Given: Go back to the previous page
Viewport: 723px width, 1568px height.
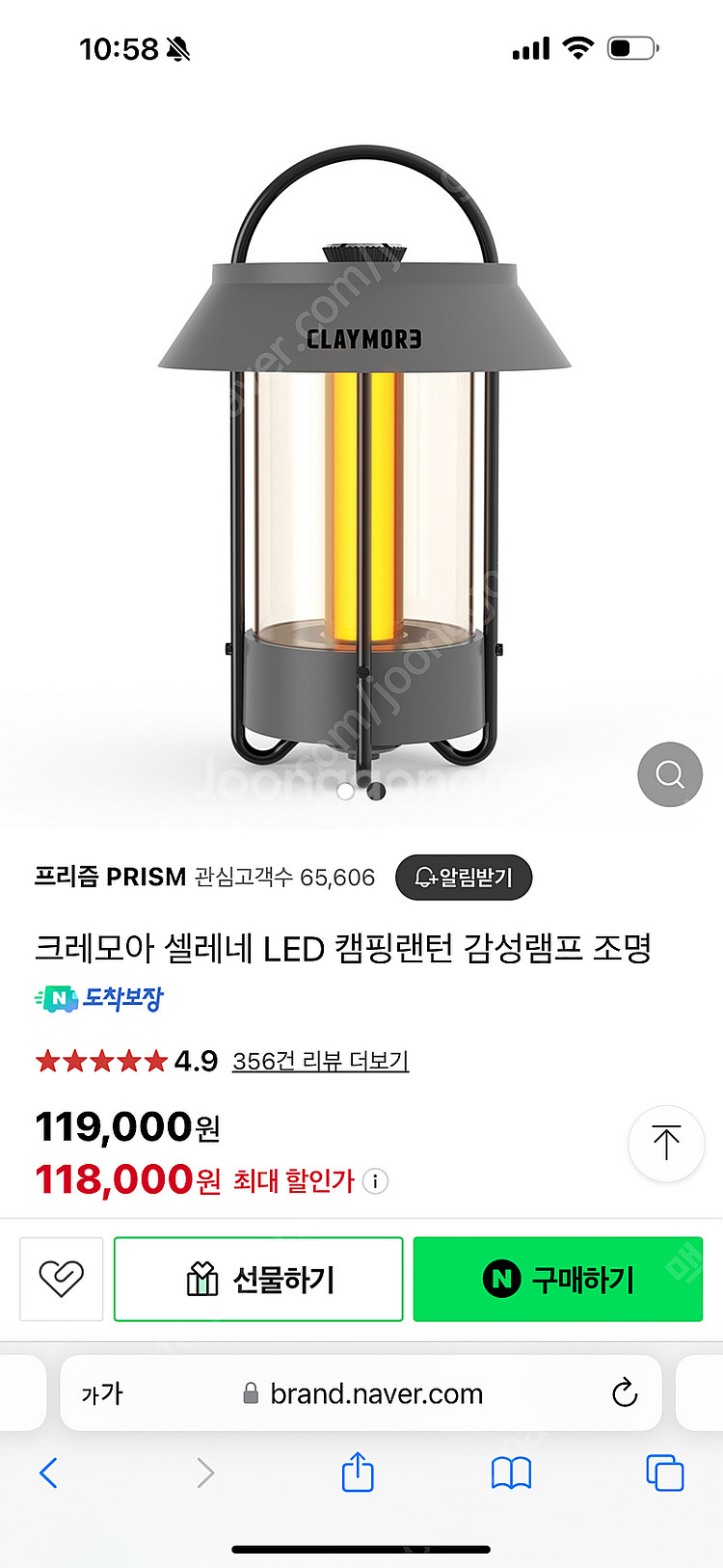Looking at the screenshot, I should (49, 1473).
